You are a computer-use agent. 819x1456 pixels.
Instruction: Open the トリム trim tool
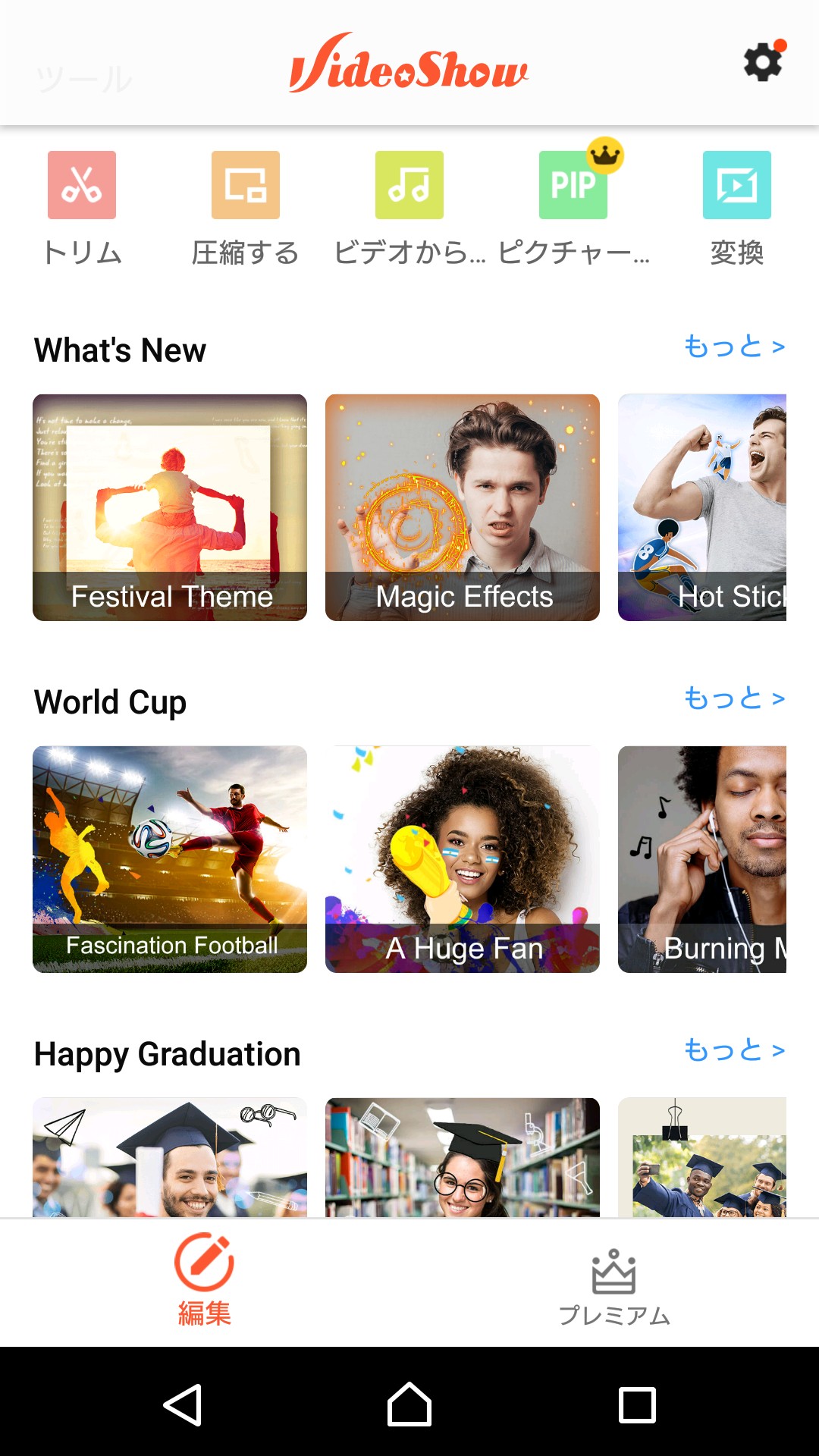82,186
